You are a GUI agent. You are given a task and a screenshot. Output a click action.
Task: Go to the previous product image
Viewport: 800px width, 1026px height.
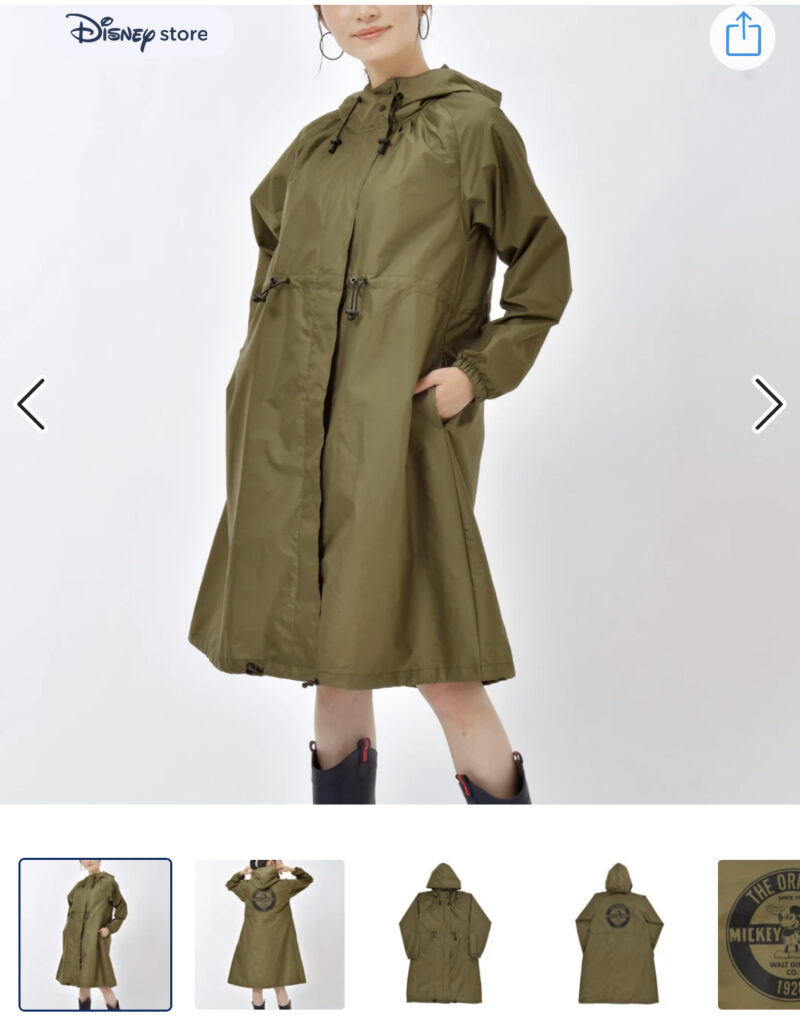(31, 404)
